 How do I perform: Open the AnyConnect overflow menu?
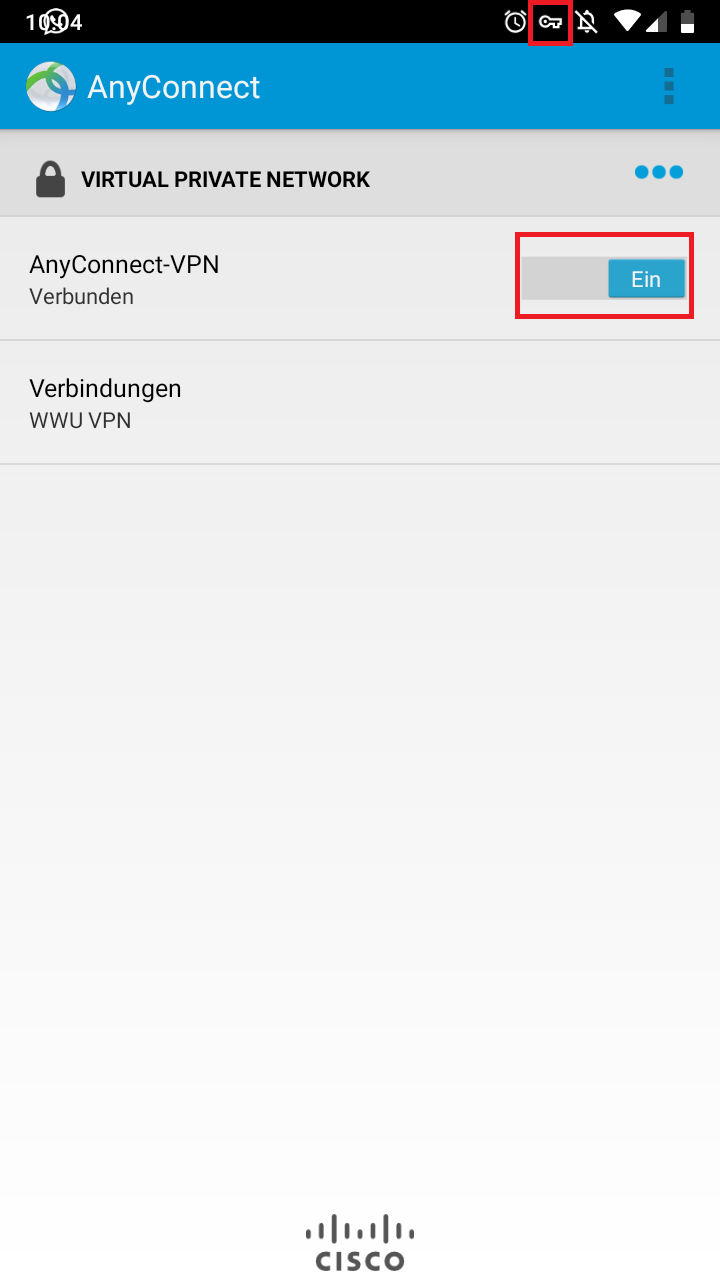(x=669, y=86)
